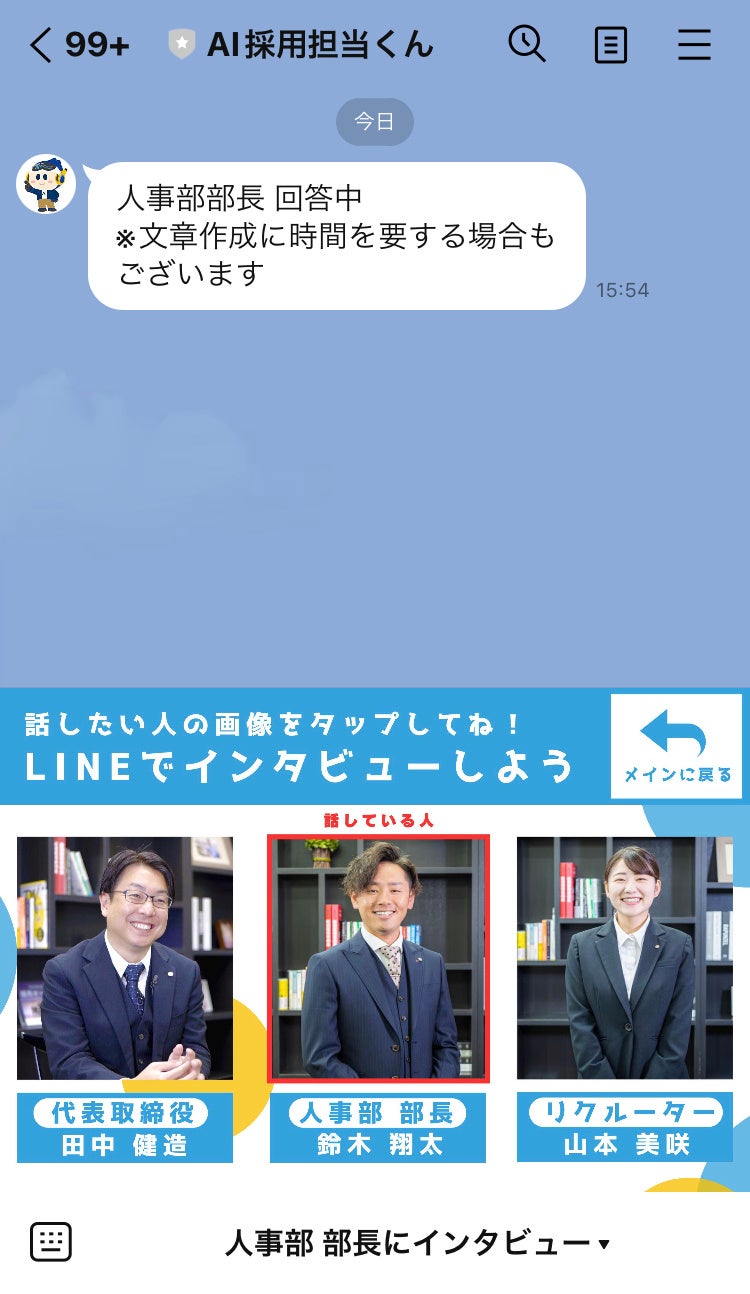This screenshot has width=750, height=1294.
Task: Open the notes list icon
Action: [610, 45]
